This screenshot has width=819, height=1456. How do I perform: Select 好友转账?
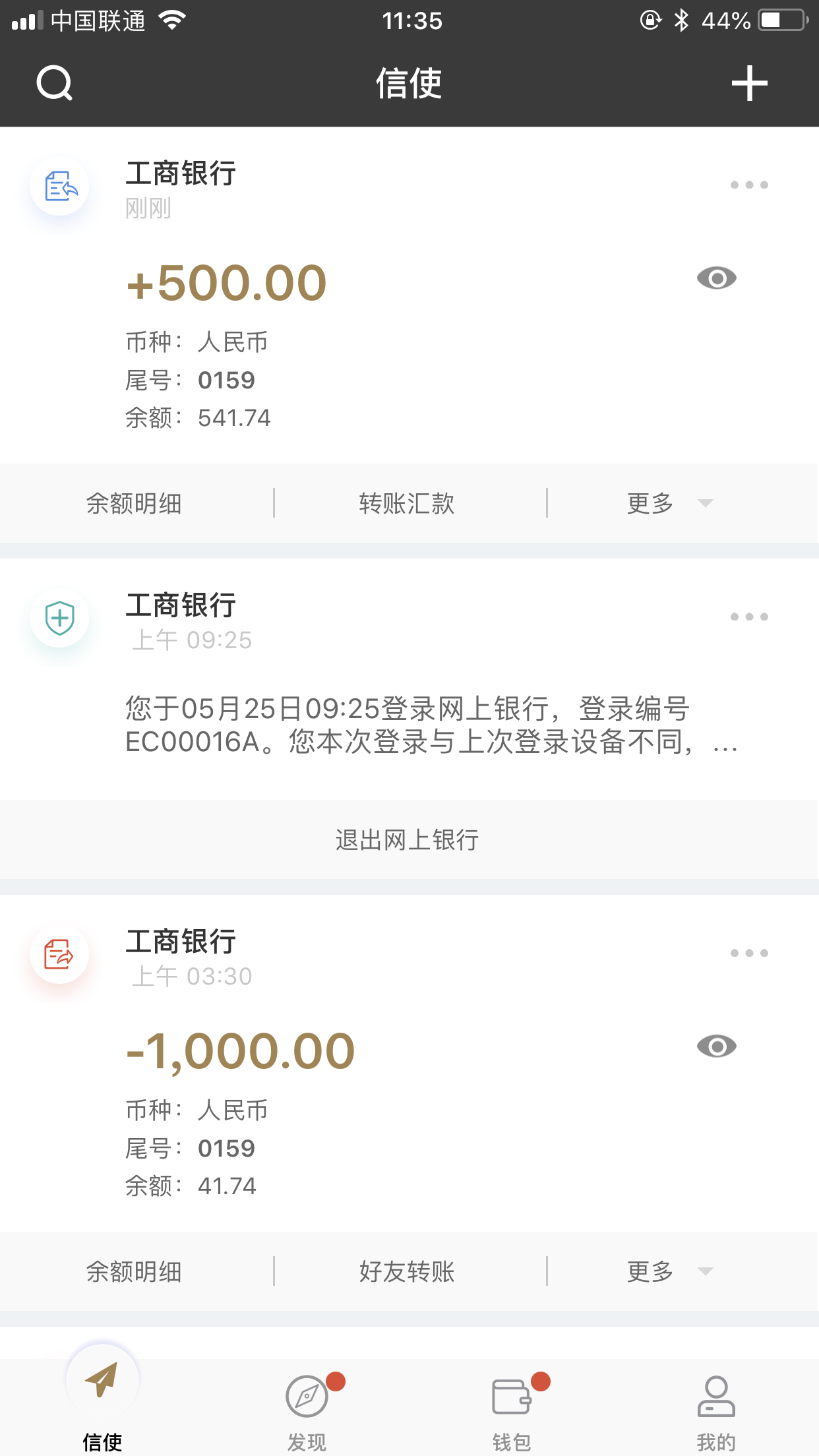pos(407,1272)
